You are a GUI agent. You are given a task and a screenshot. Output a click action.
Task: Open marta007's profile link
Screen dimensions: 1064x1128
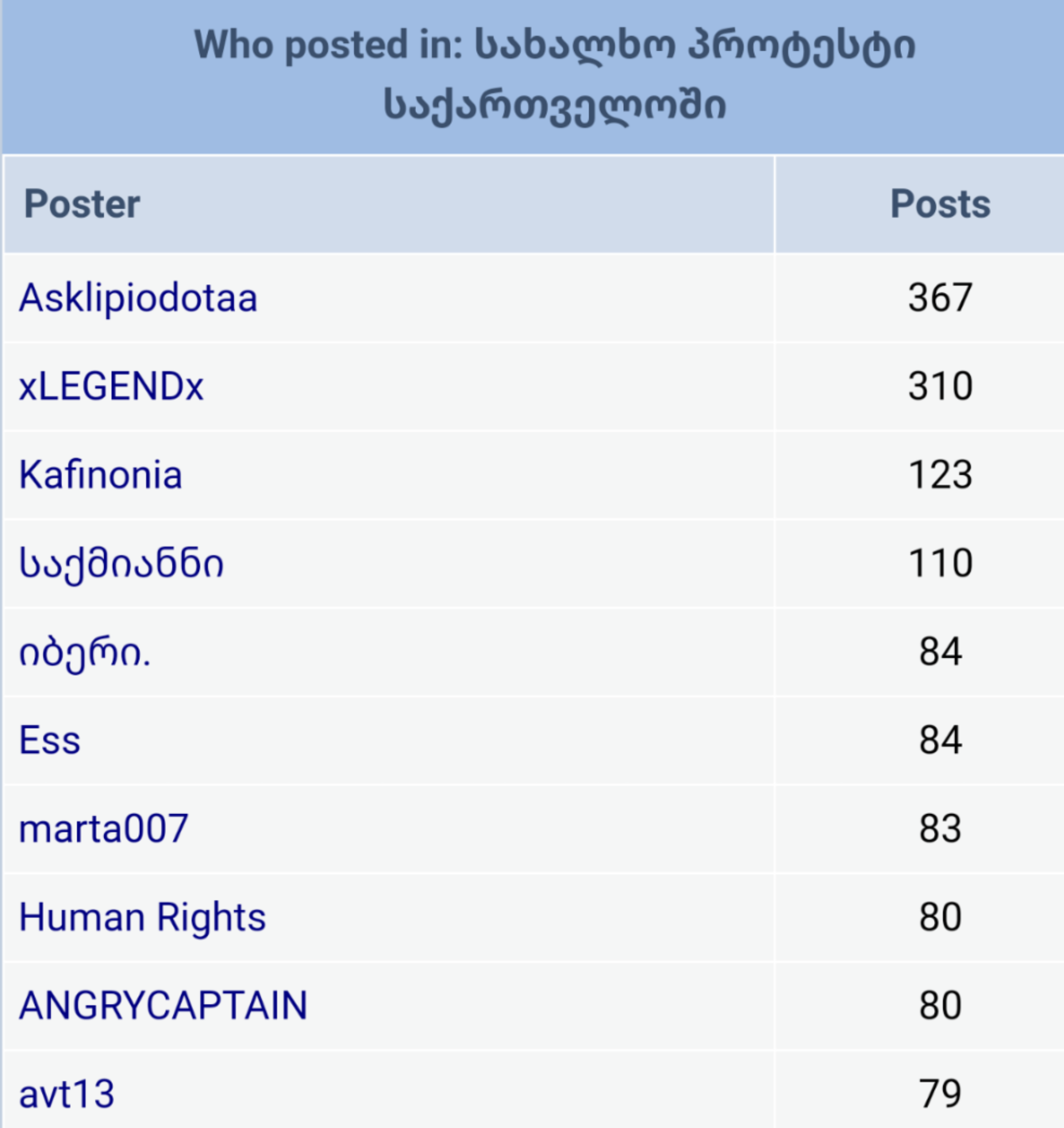pos(104,829)
